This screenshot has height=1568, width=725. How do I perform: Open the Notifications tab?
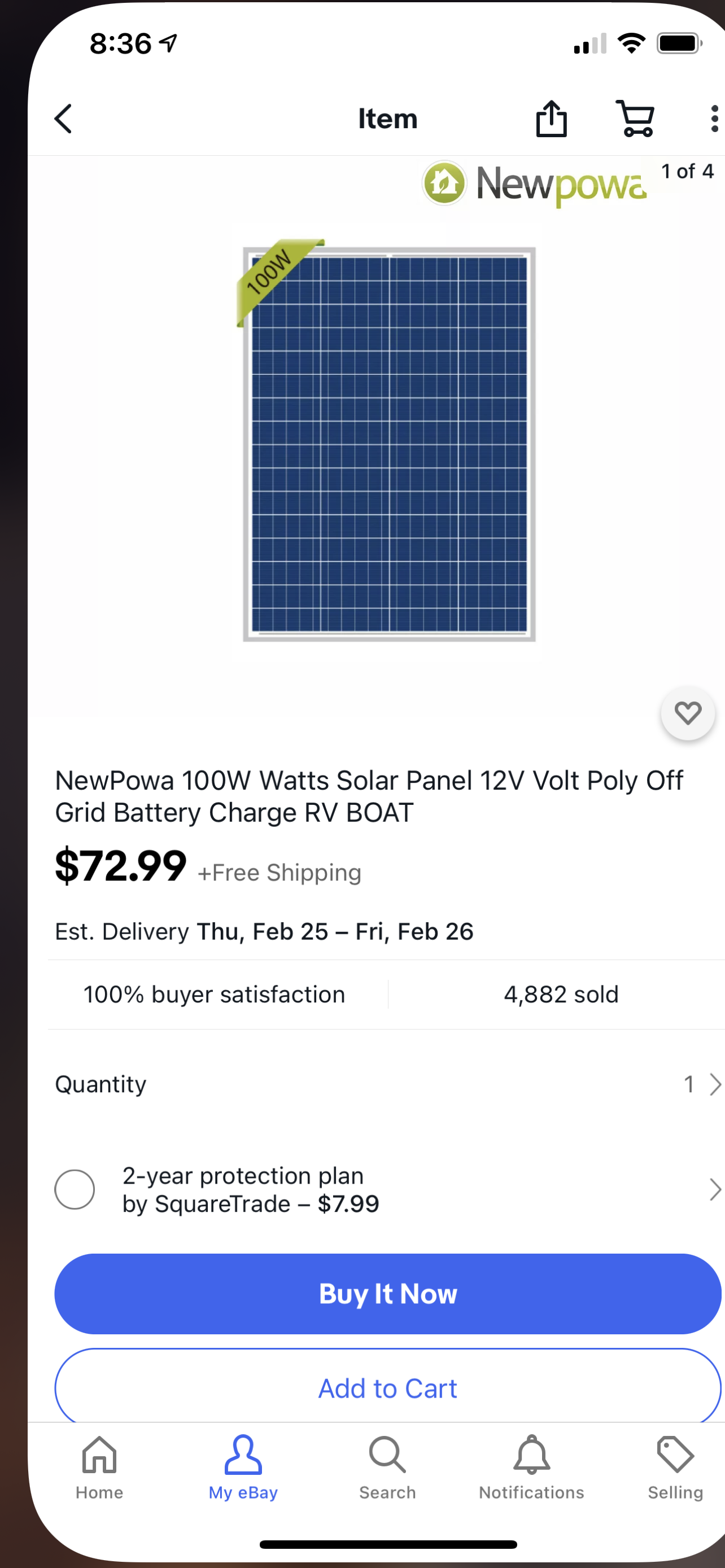click(531, 1468)
